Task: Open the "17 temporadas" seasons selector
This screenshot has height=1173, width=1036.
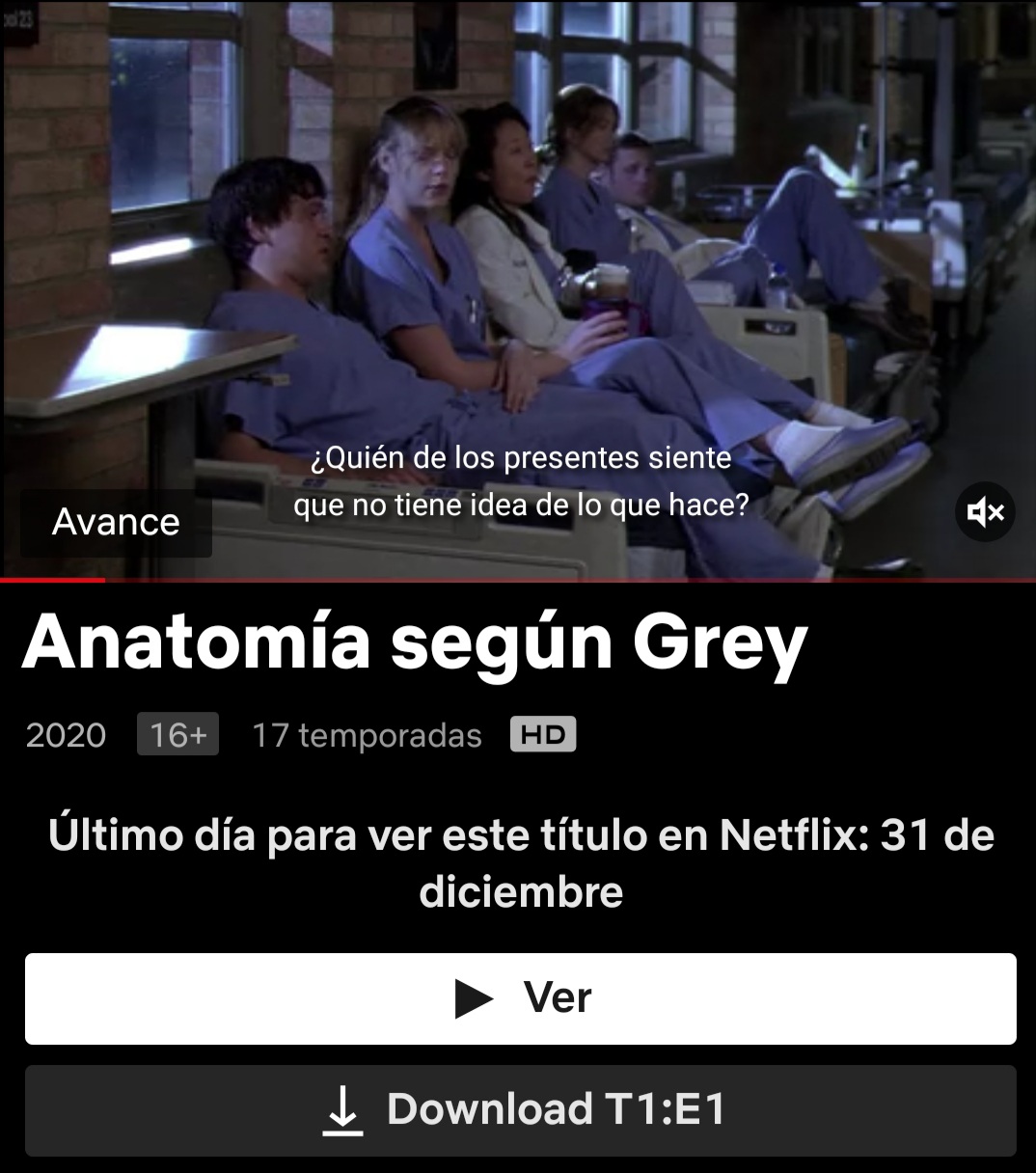Action: tap(367, 735)
